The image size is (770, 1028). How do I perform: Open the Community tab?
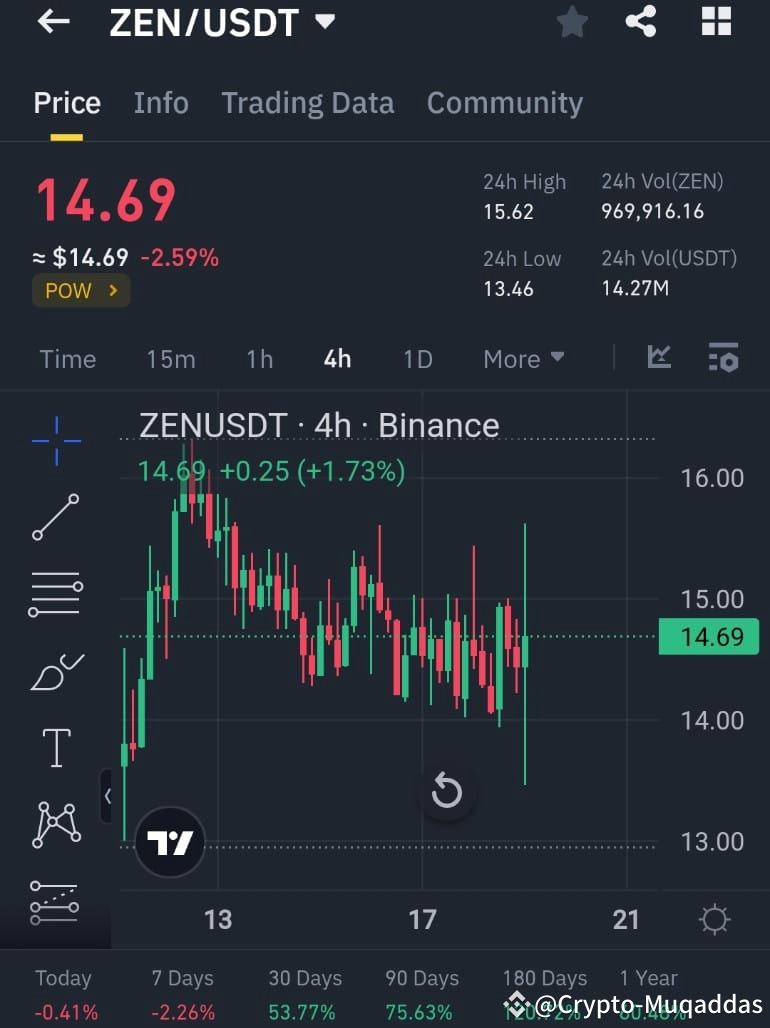click(x=505, y=103)
